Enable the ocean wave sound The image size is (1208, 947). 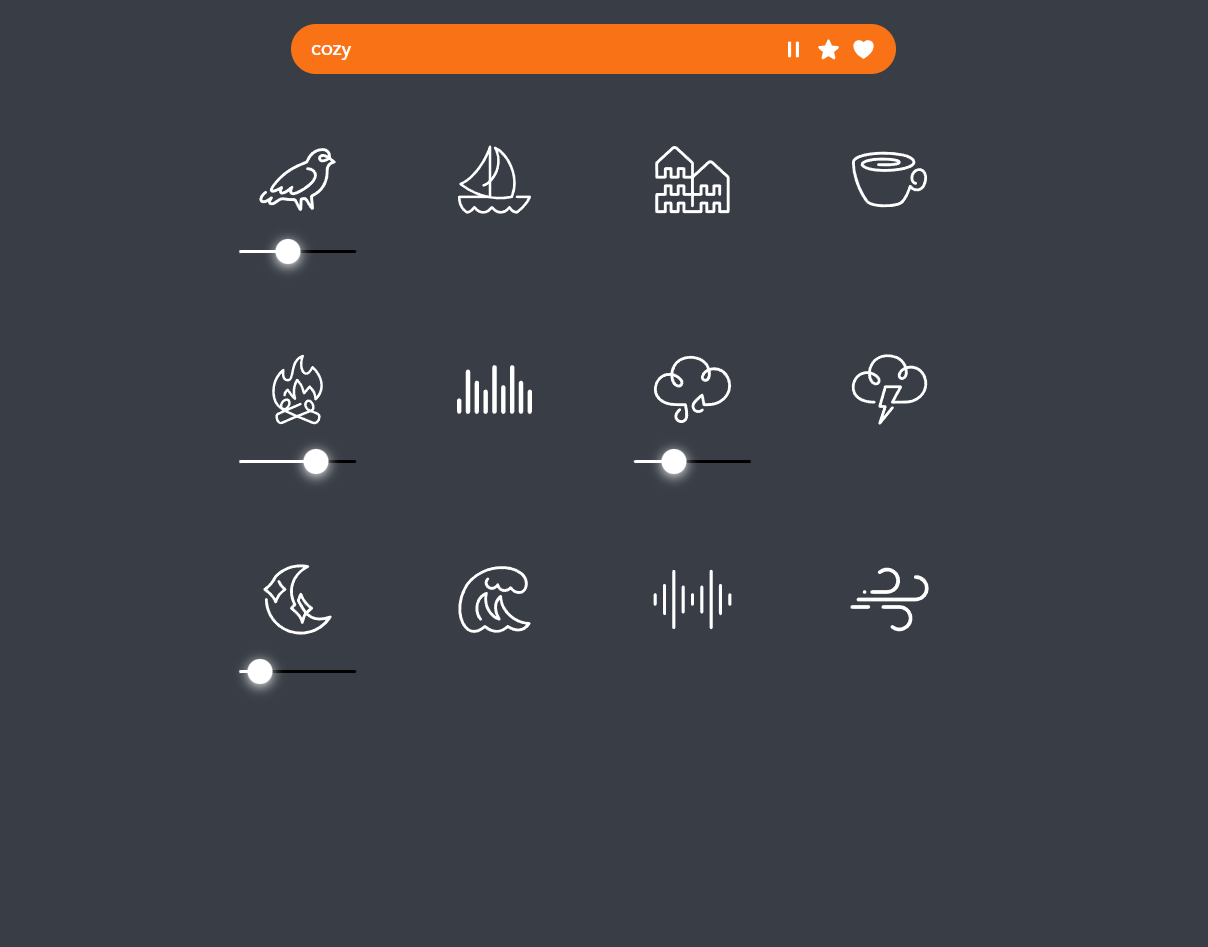(494, 599)
